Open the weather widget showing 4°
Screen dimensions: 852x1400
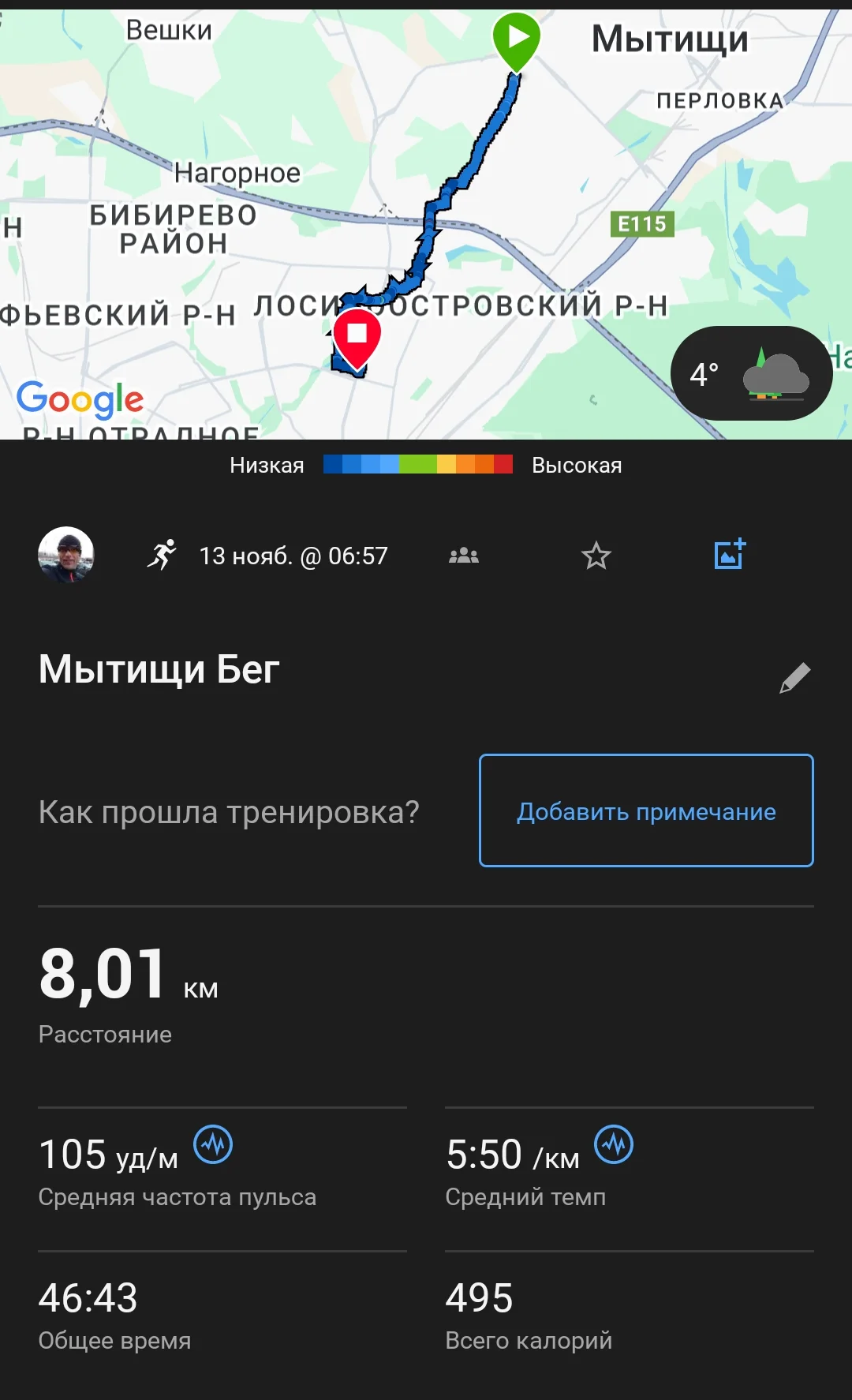click(750, 373)
